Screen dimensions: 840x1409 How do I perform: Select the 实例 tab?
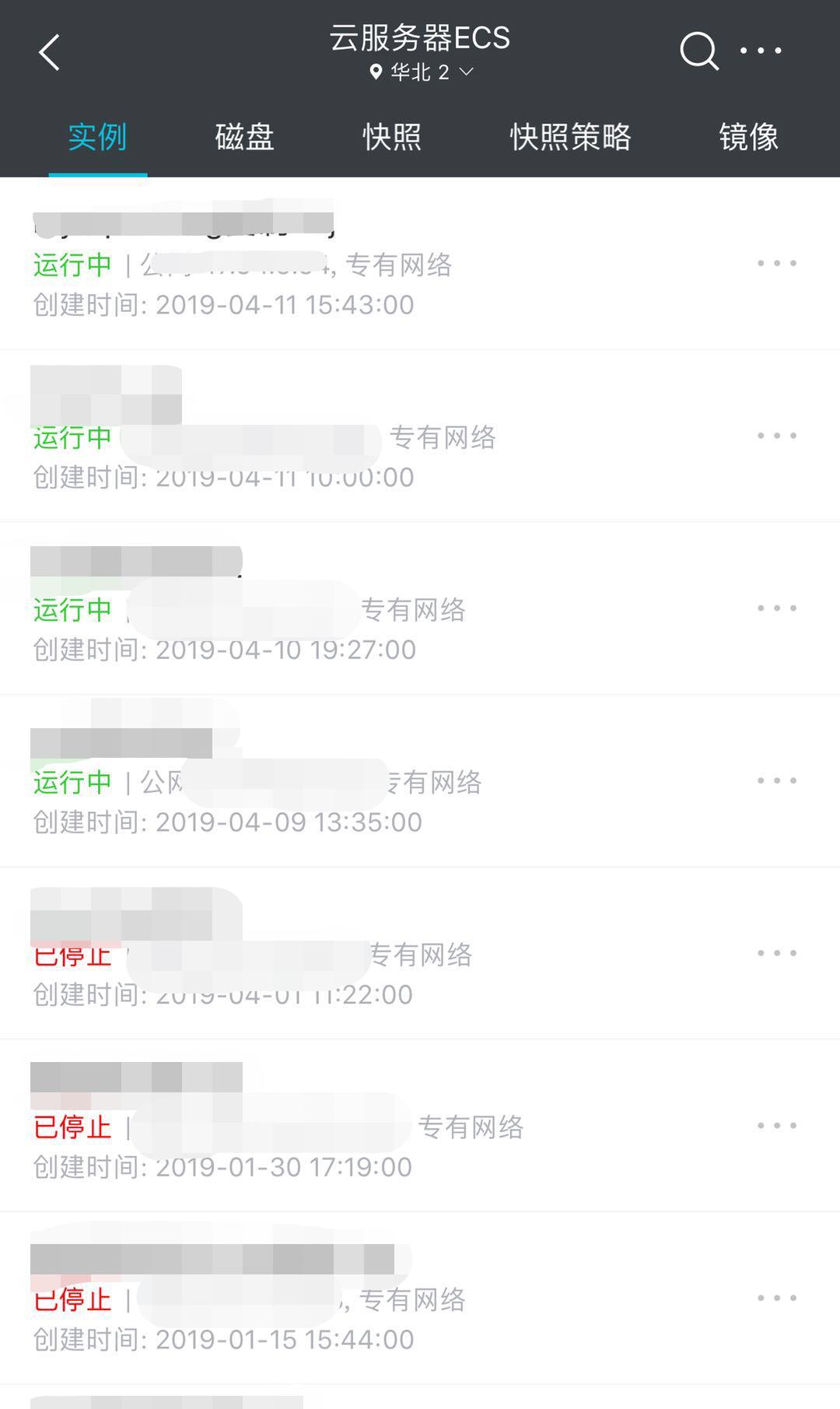[x=97, y=137]
